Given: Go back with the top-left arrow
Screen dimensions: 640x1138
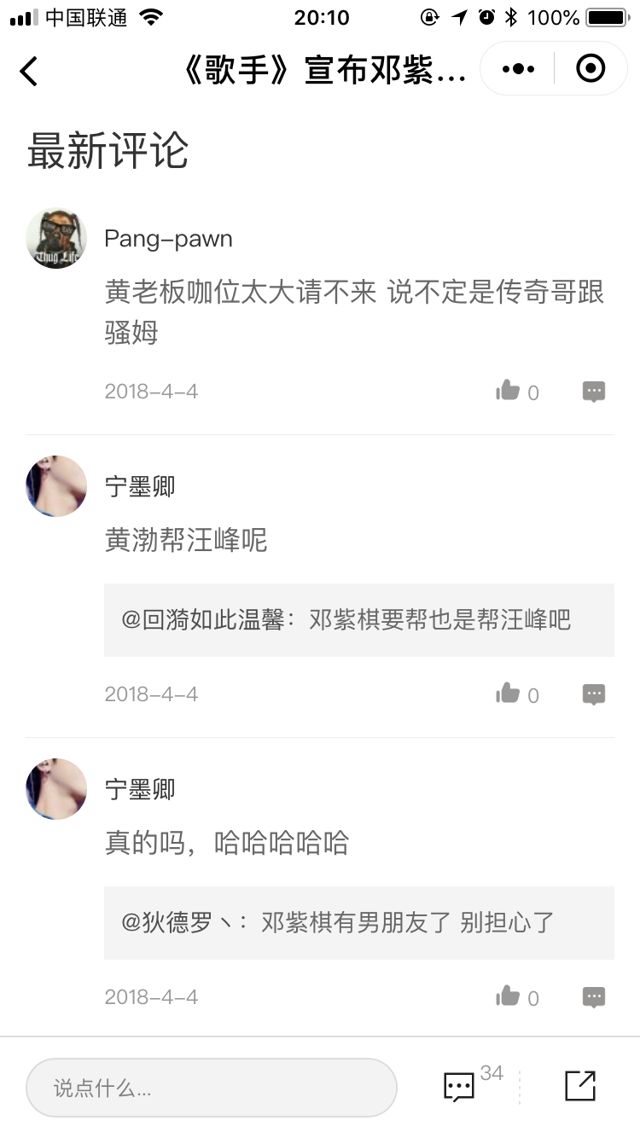Looking at the screenshot, I should 29,70.
